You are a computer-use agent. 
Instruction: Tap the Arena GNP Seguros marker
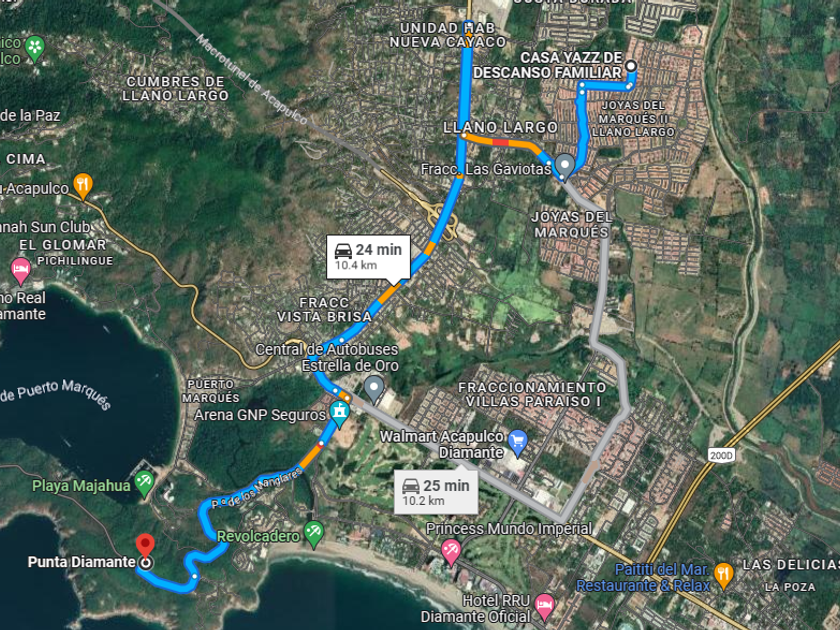point(340,412)
